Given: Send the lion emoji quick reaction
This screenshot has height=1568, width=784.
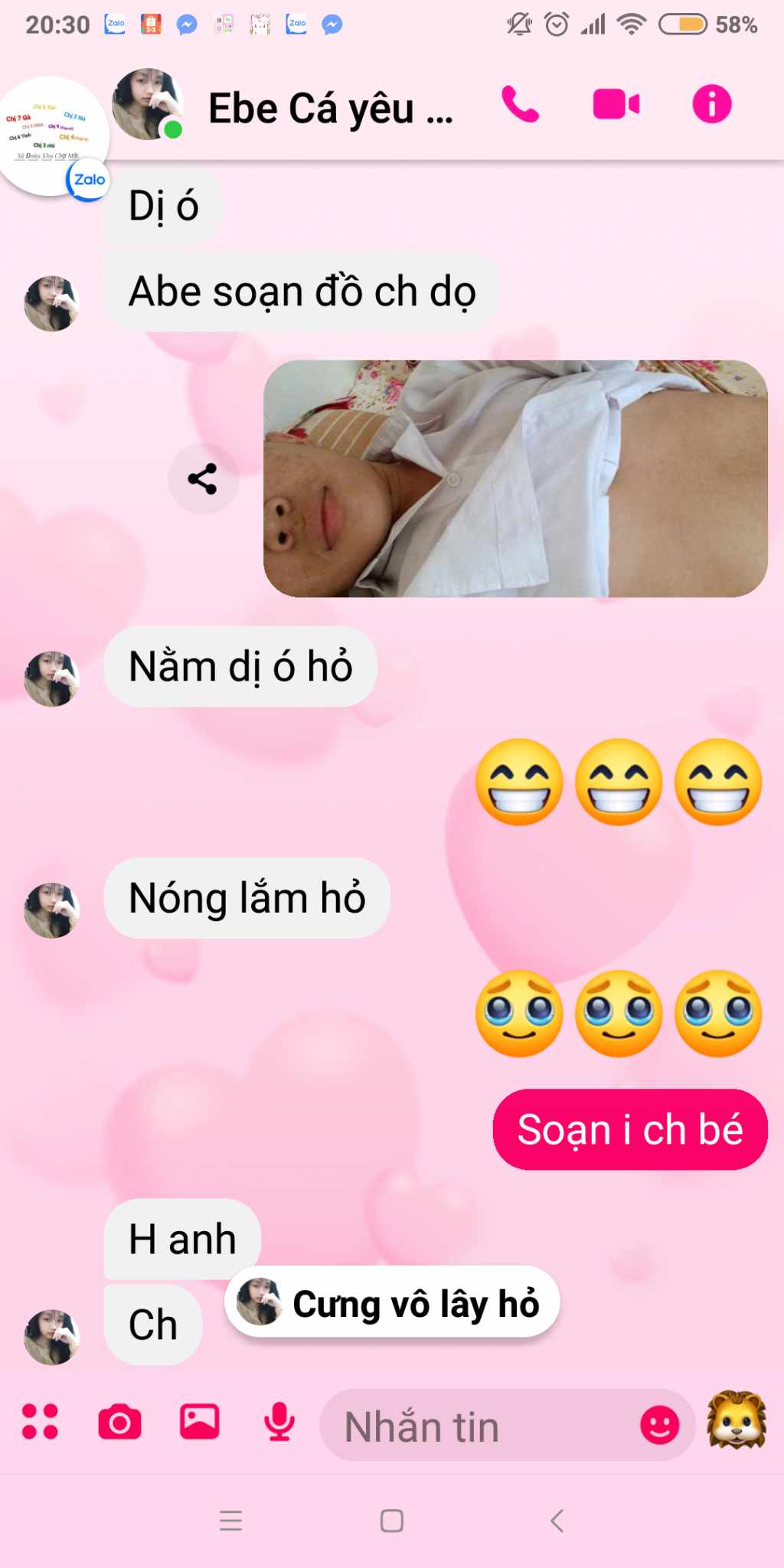Looking at the screenshot, I should point(737,1421).
